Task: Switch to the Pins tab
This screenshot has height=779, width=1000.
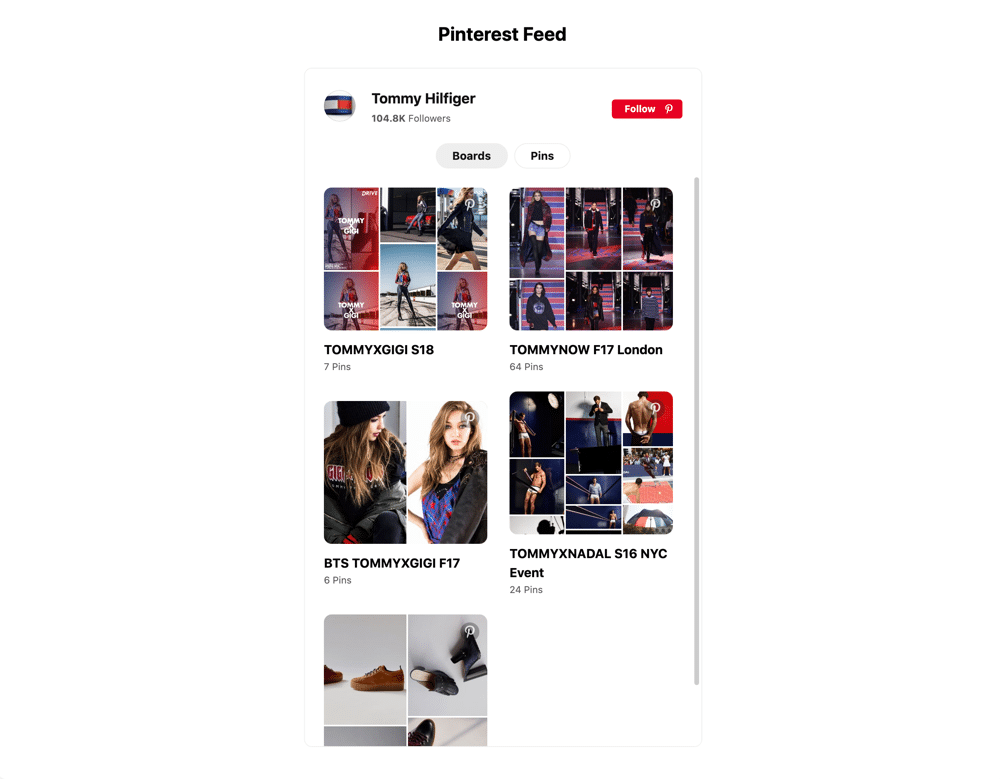Action: click(542, 156)
